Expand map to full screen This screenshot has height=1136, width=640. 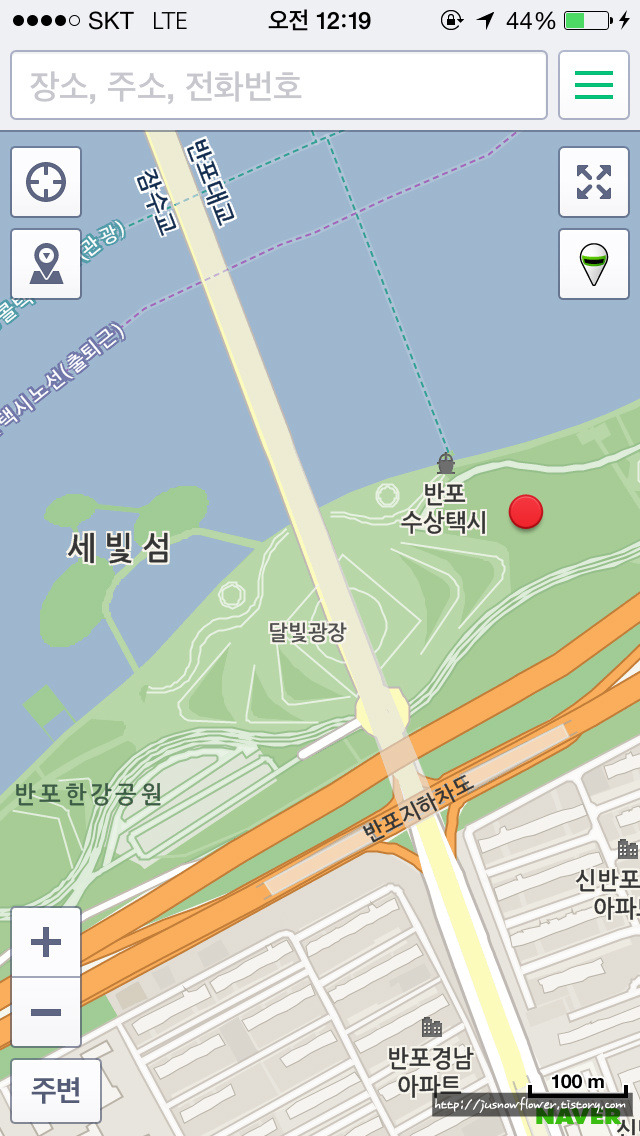point(594,182)
